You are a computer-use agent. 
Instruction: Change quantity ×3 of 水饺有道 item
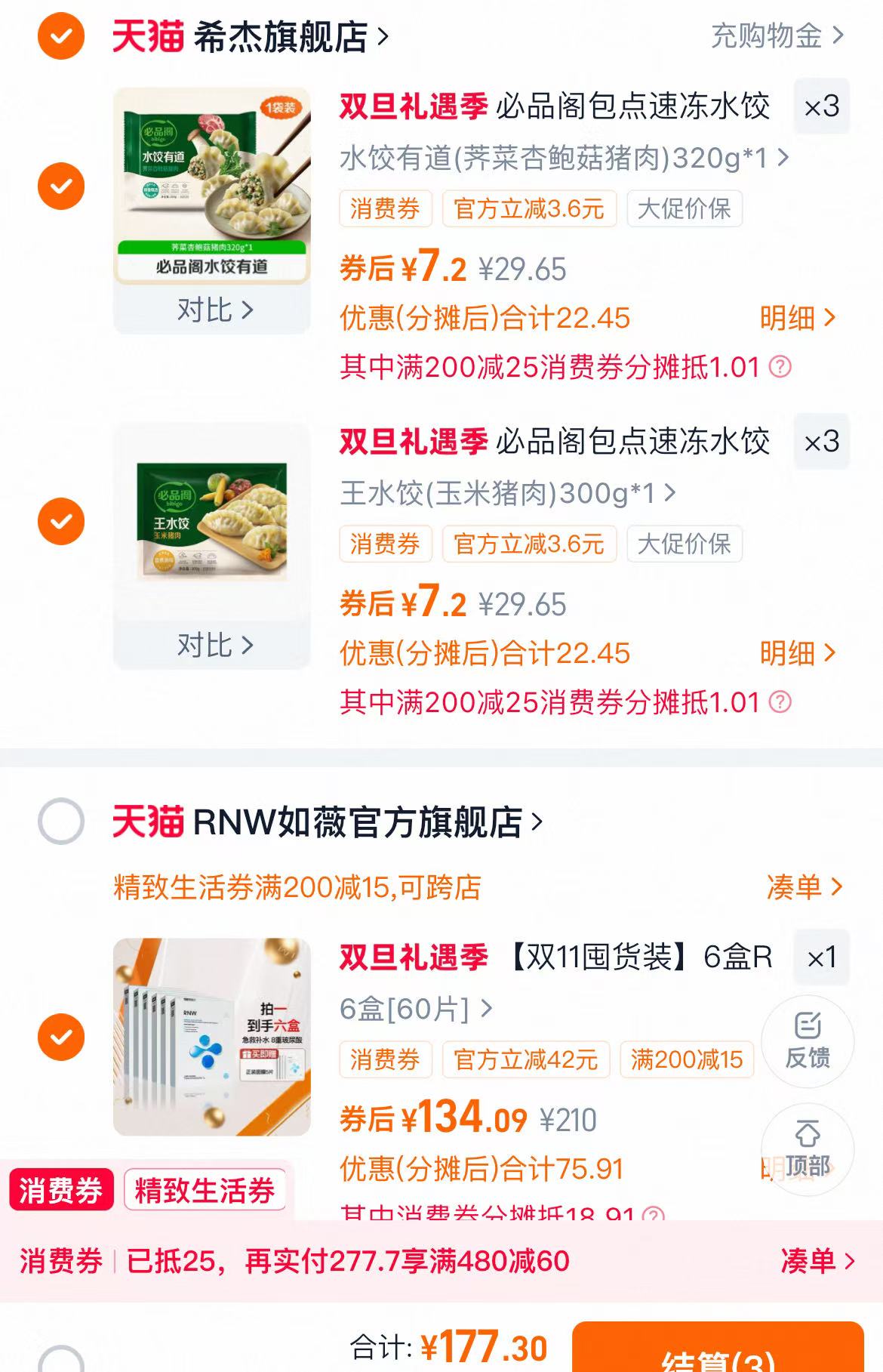[821, 106]
